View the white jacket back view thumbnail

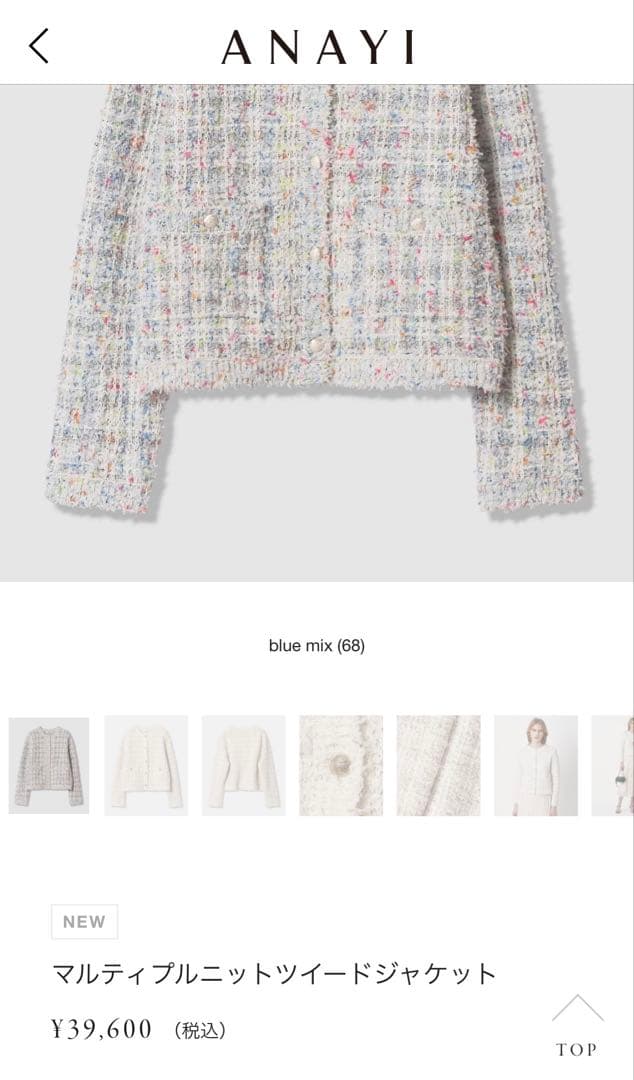click(x=243, y=765)
